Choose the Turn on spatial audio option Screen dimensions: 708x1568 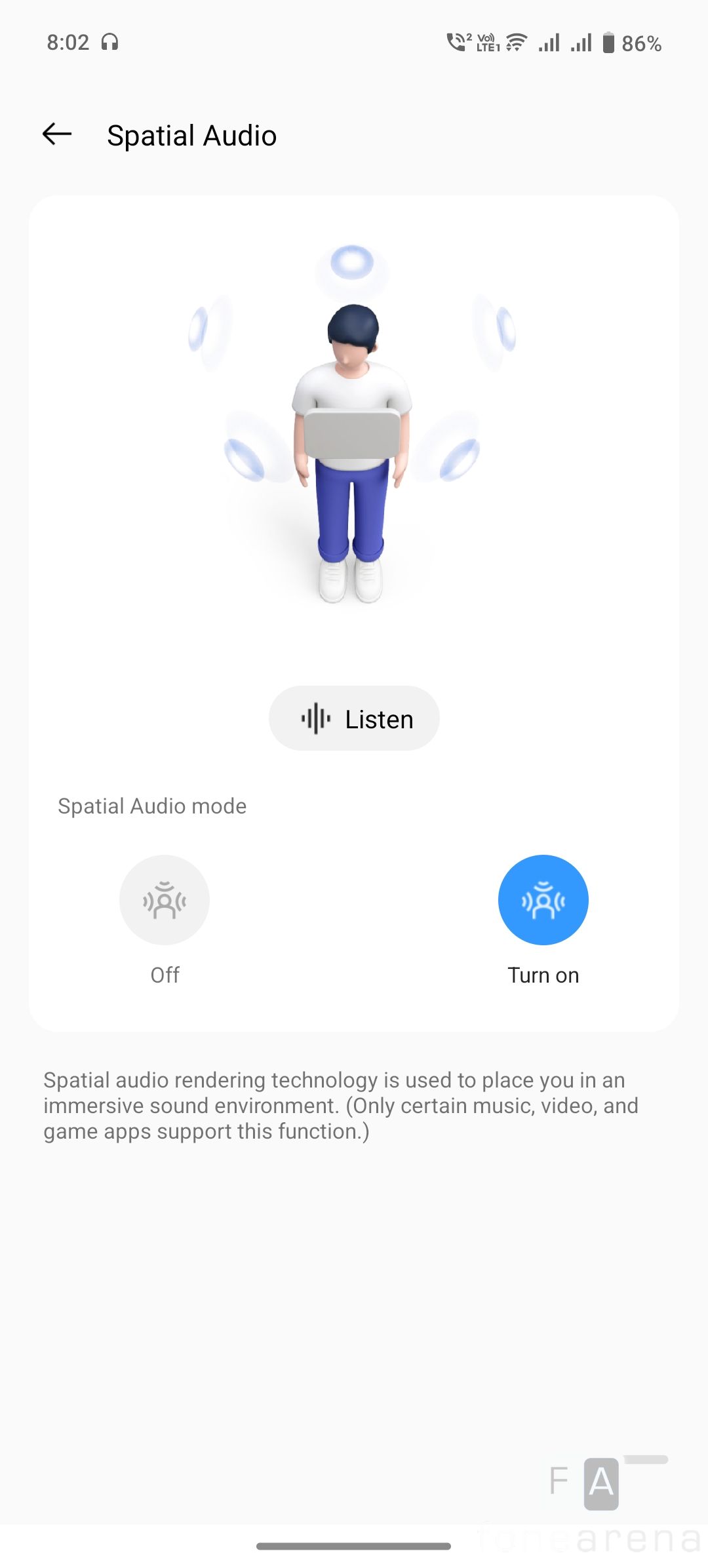point(543,899)
